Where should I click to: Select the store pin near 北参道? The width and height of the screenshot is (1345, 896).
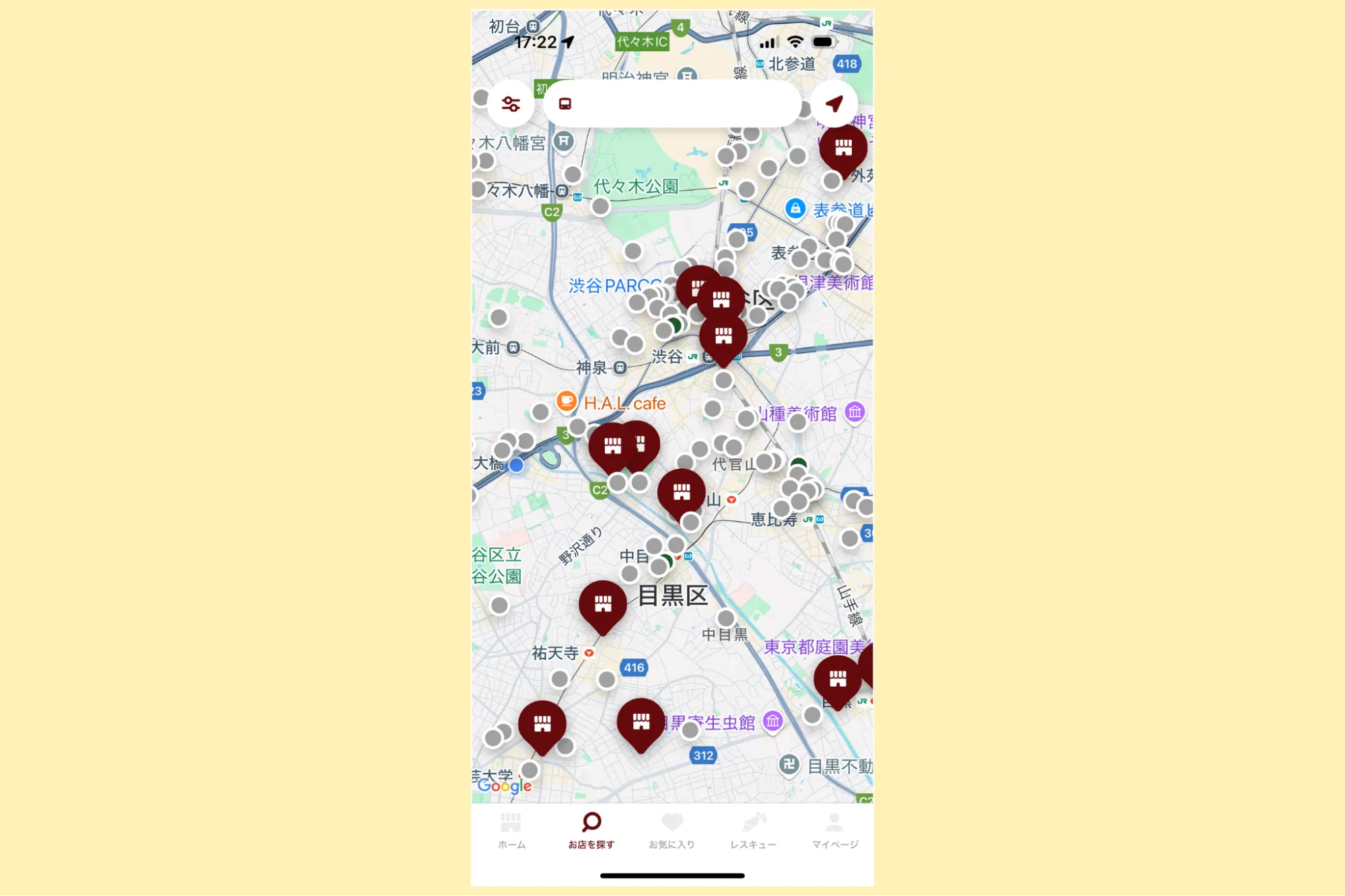coord(843,148)
